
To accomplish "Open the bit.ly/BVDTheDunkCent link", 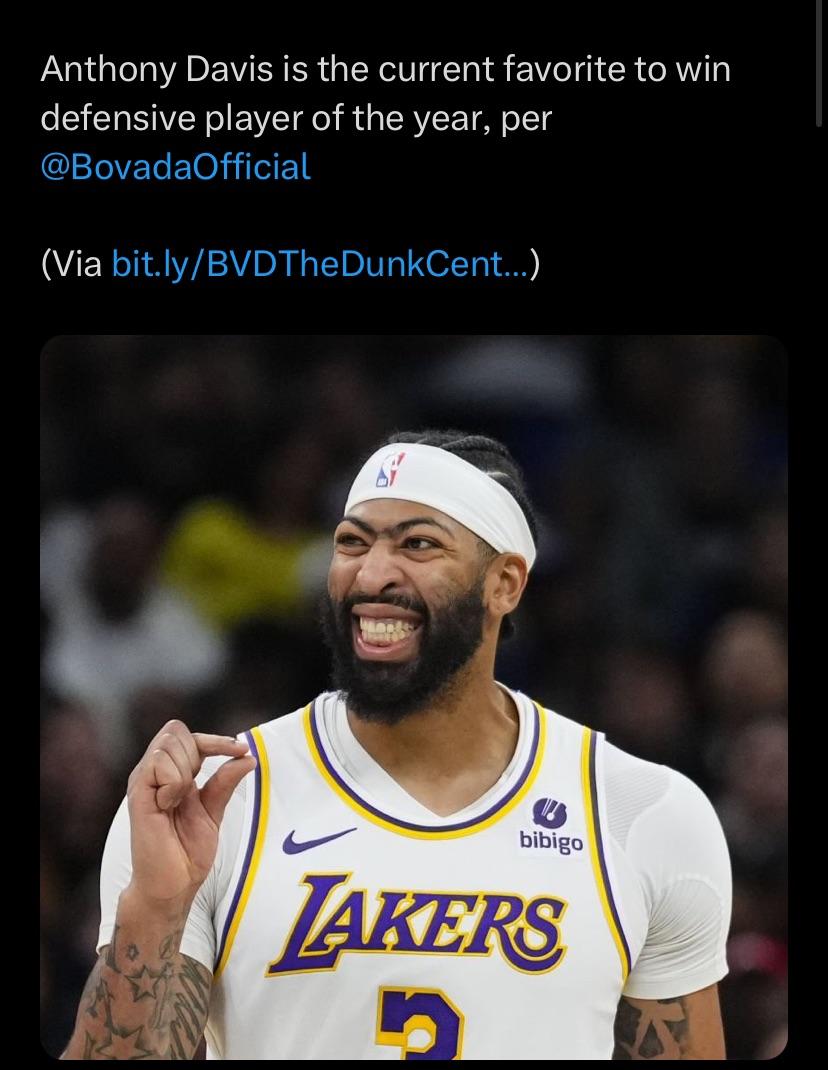I will tap(320, 263).
